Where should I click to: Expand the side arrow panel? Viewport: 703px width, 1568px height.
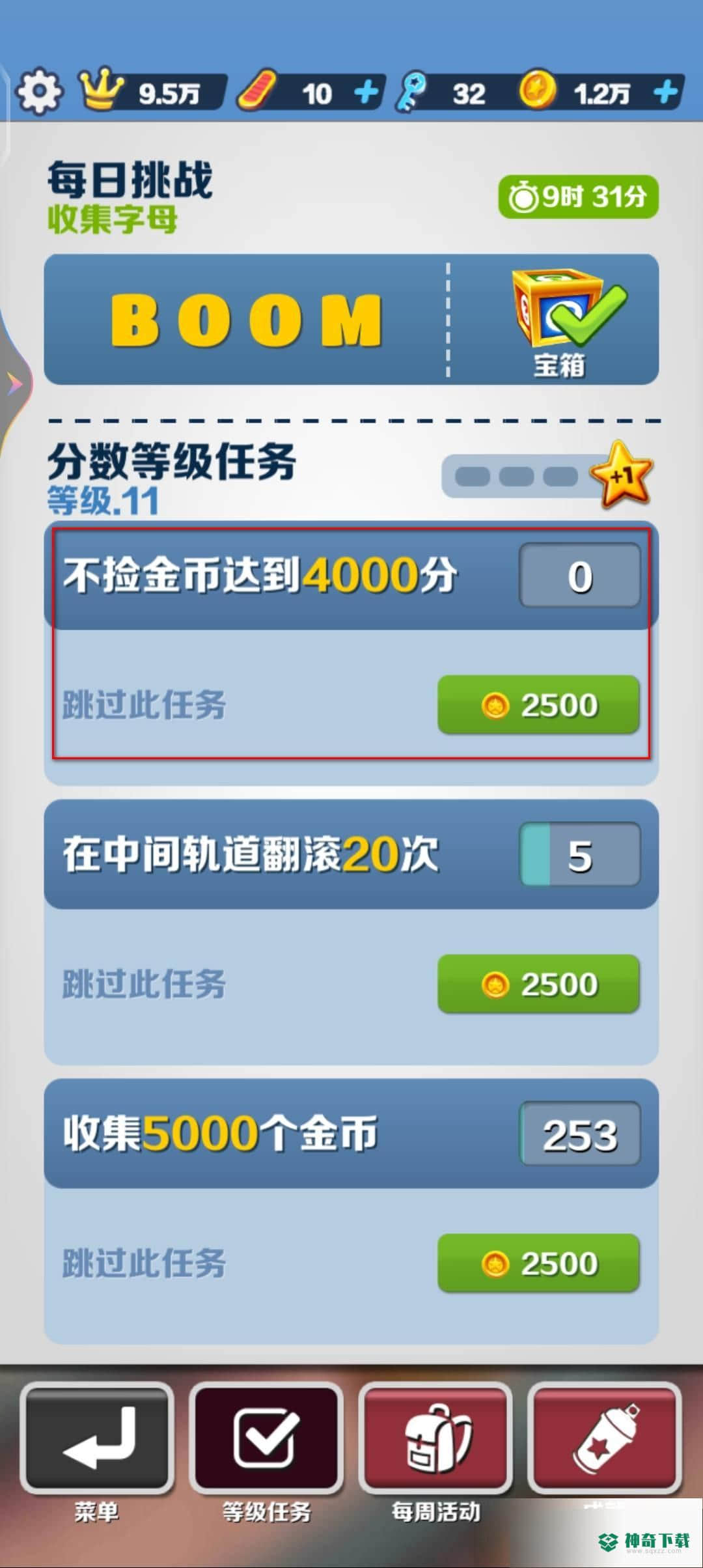pyautogui.click(x=14, y=384)
